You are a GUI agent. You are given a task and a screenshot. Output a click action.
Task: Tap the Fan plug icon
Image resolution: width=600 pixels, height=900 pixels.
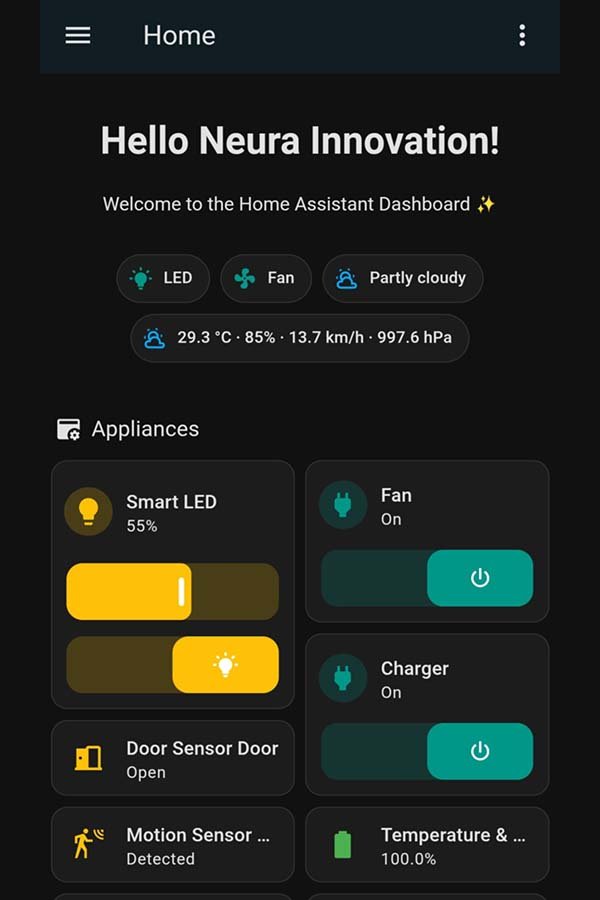(x=343, y=505)
